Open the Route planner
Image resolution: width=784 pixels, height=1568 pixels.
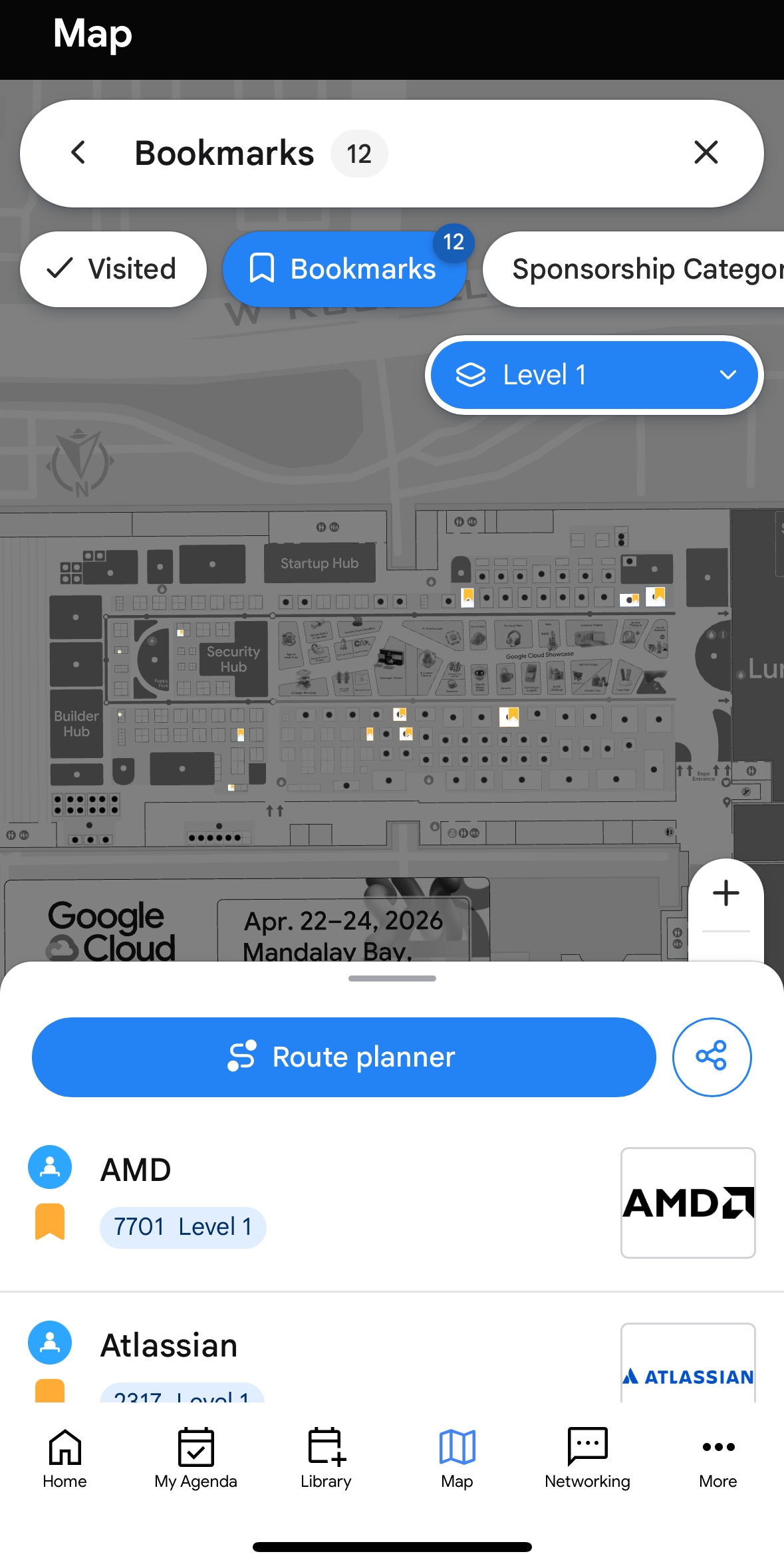[344, 1057]
